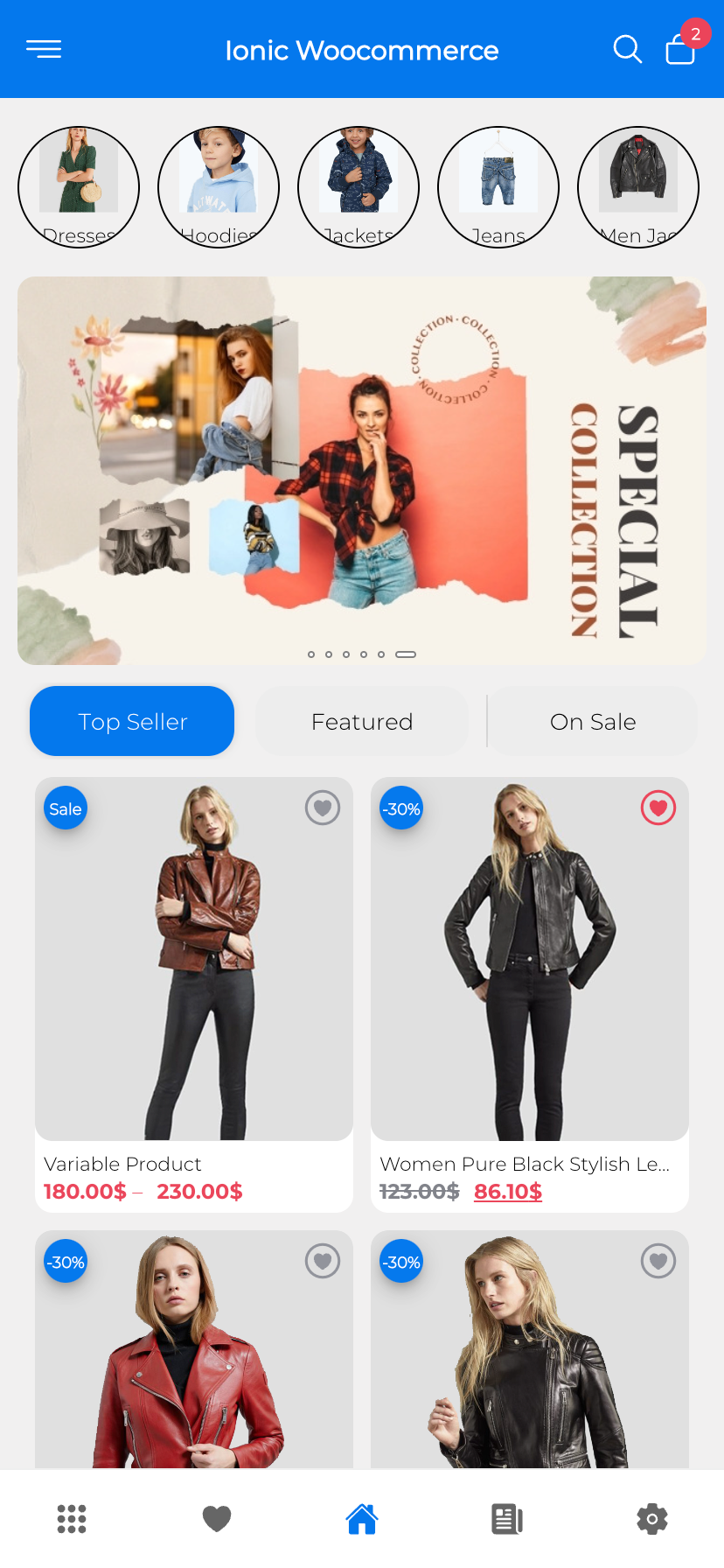This screenshot has width=724, height=1568.
Task: Browse the Hoodies category
Action: coord(219,187)
